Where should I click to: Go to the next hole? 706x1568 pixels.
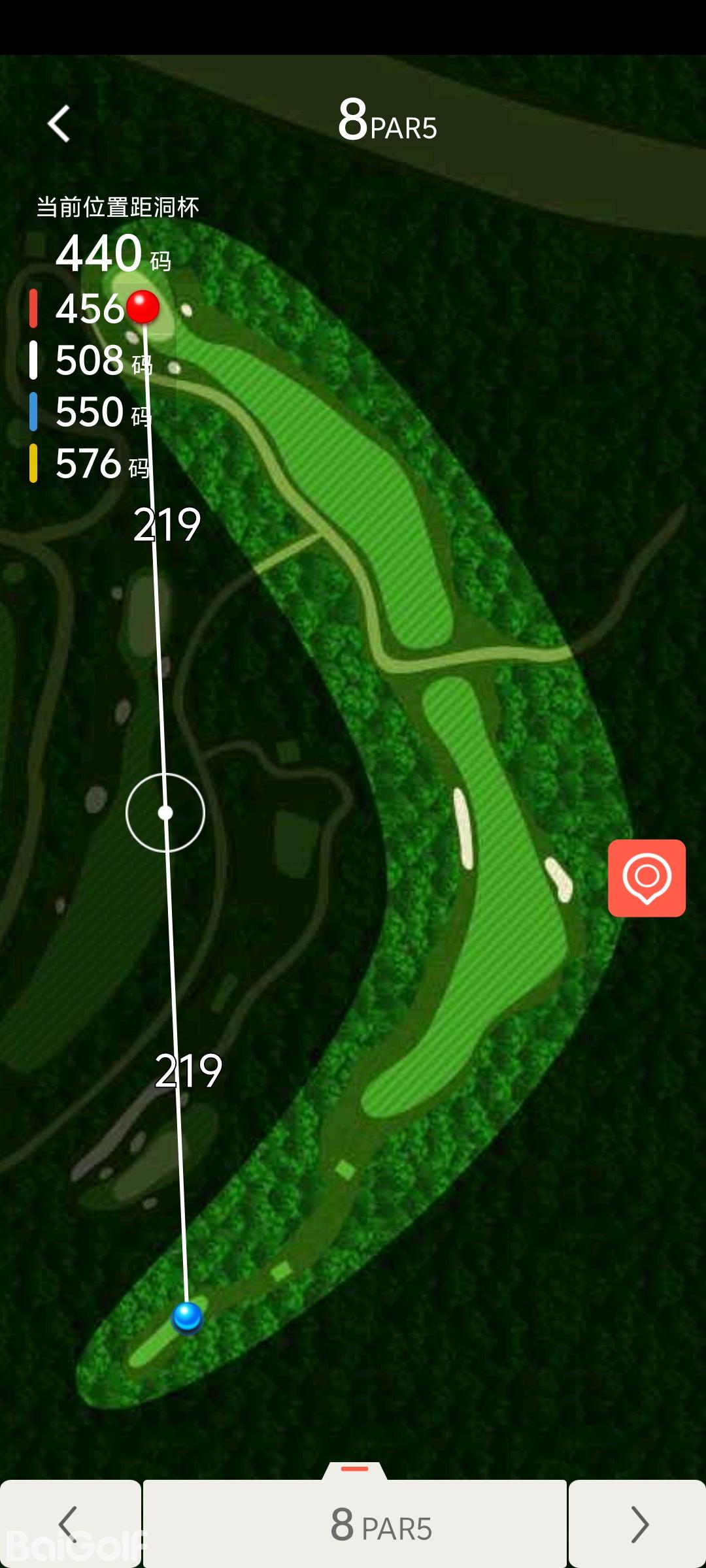637,1524
